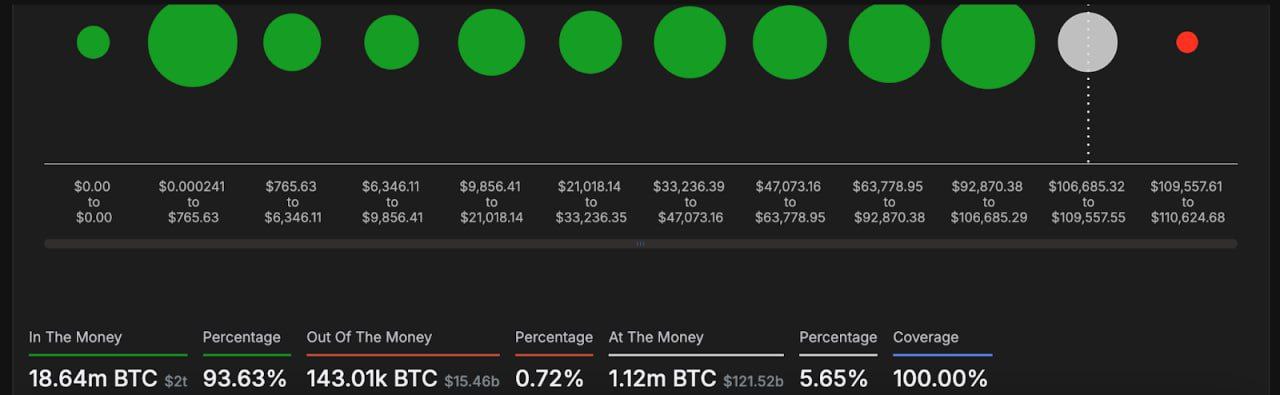Tap the bubble for $63,778.95 to $92,870.38
The height and width of the screenshot is (395, 1280).
[x=889, y=43]
